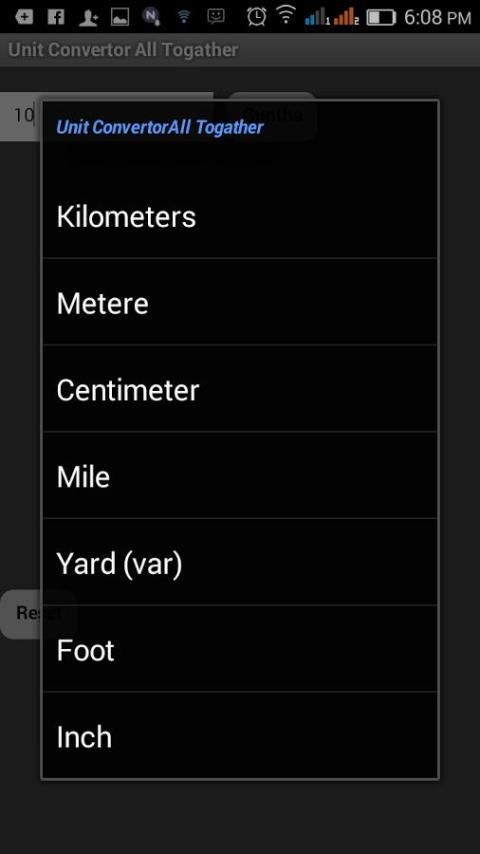The width and height of the screenshot is (480, 854).
Task: Pick the Inch option
Action: (x=240, y=735)
